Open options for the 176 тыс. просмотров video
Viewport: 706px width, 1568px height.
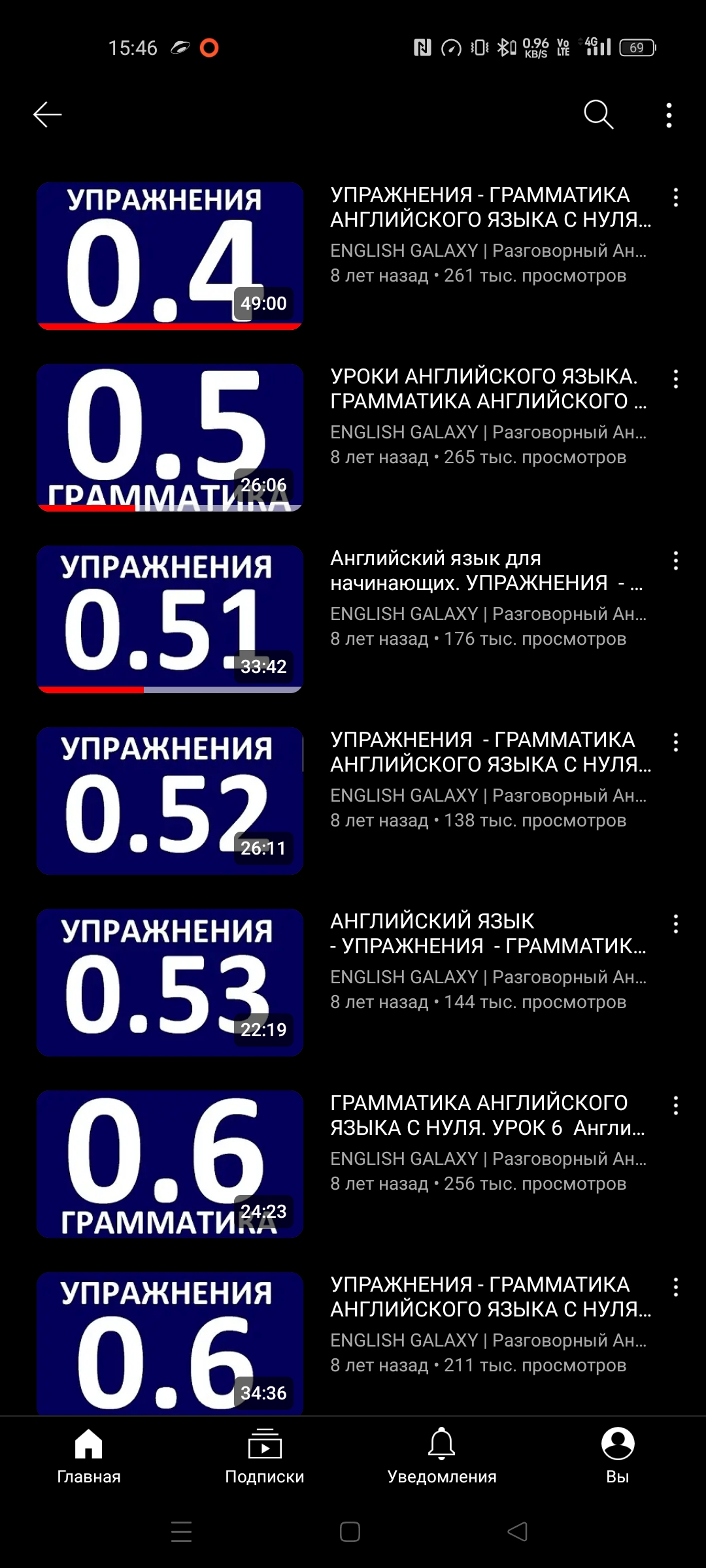point(676,561)
